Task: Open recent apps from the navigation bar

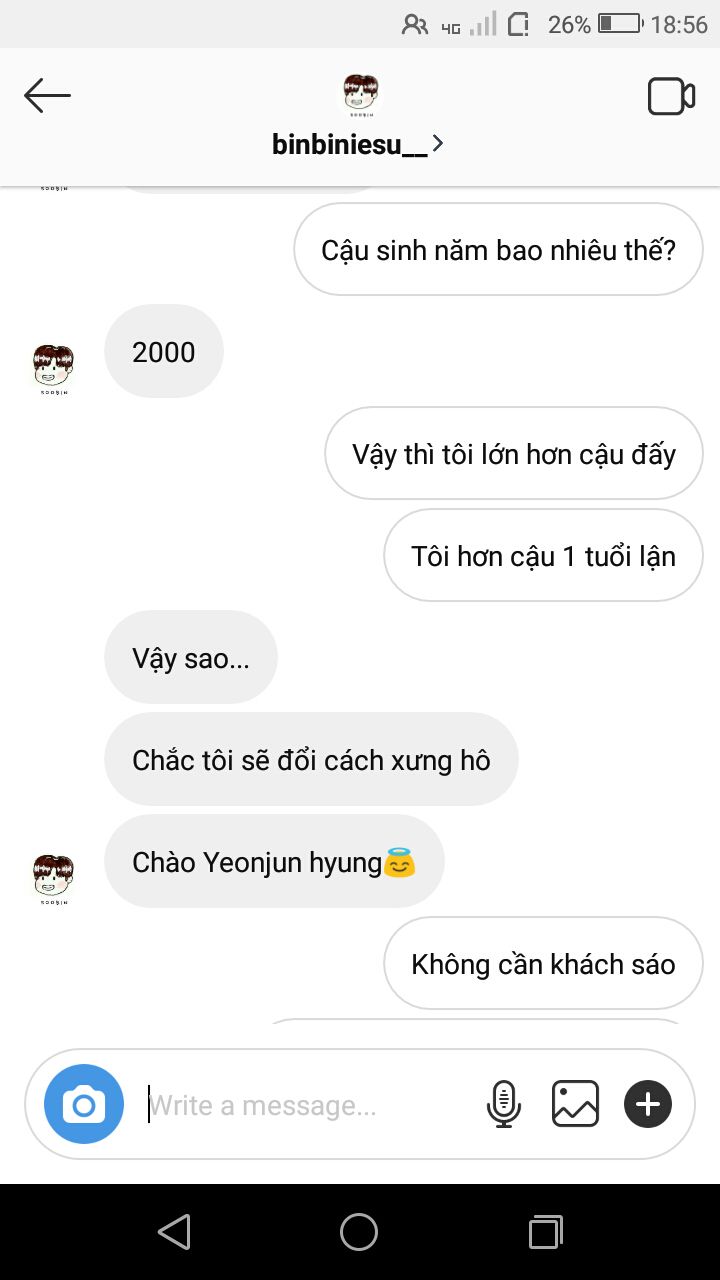Action: 545,1232
